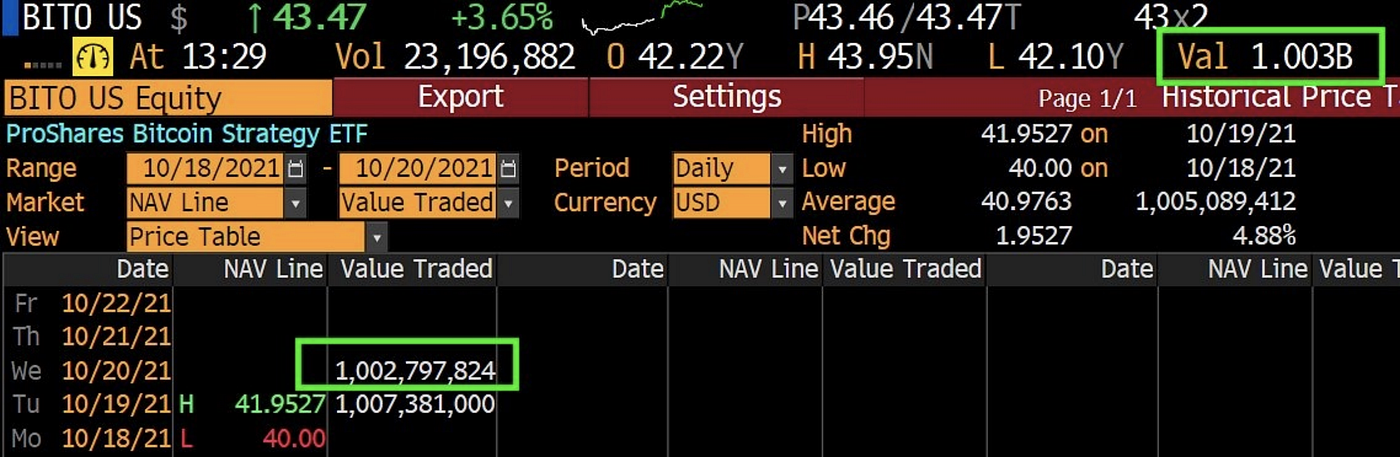Edit the BITO US Equity security field

coord(168,99)
